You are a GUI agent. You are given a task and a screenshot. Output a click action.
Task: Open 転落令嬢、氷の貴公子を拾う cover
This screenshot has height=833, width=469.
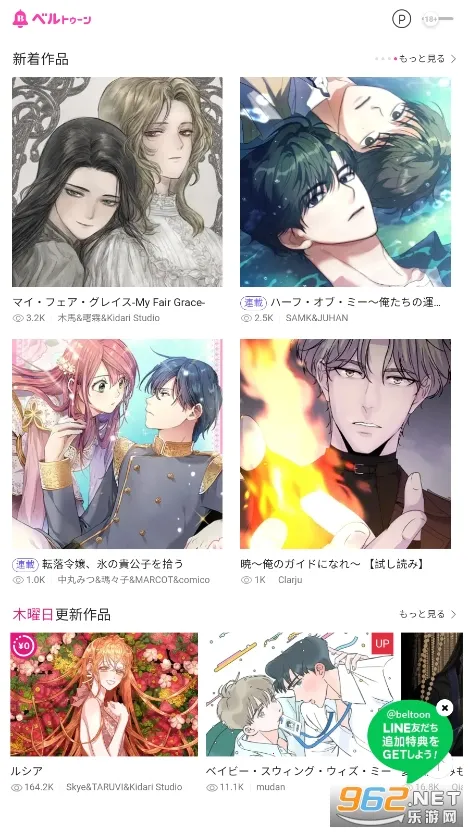click(117, 444)
